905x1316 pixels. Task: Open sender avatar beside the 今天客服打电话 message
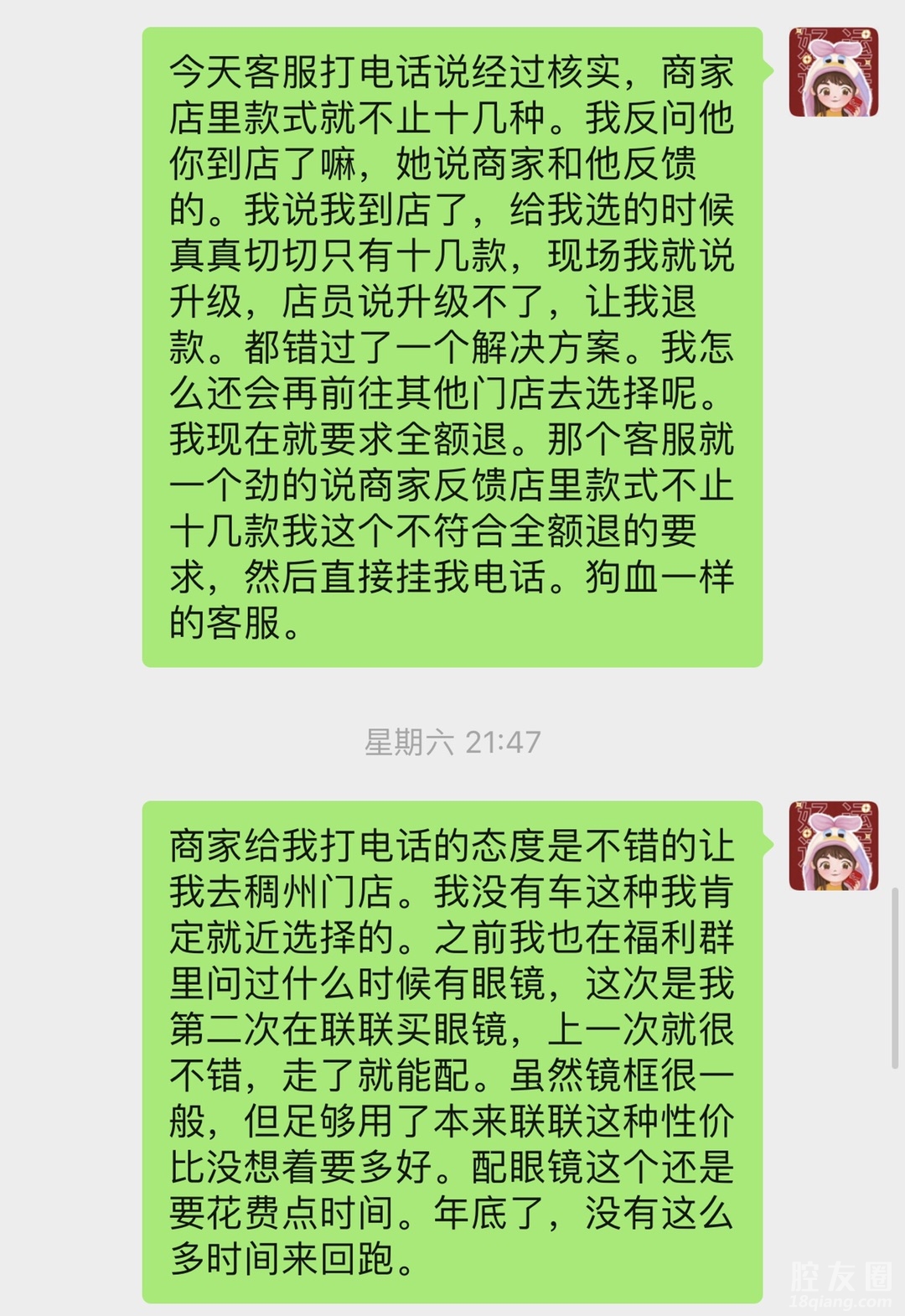point(833,72)
